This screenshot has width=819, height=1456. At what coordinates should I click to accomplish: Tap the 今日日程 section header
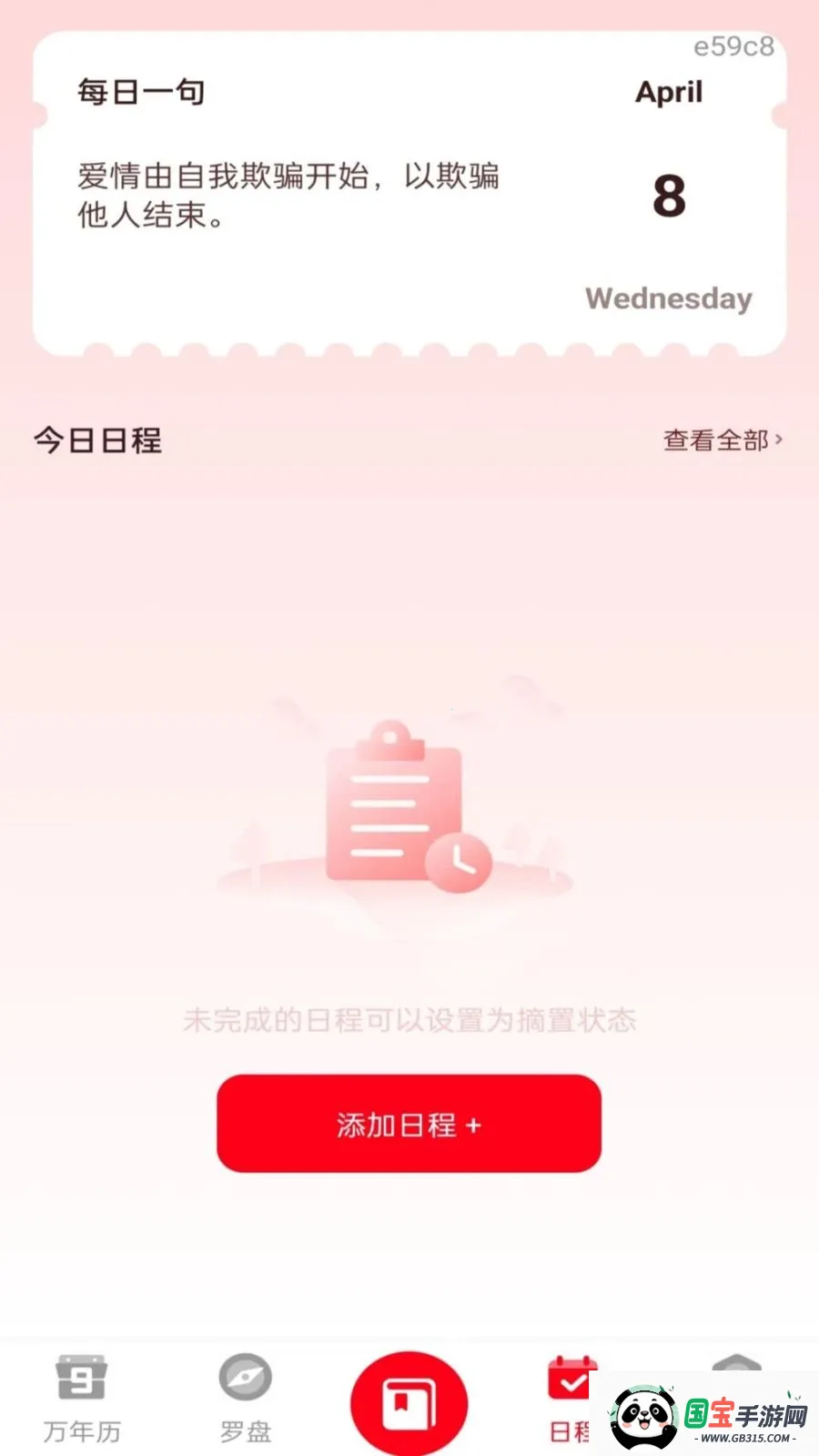tap(96, 440)
